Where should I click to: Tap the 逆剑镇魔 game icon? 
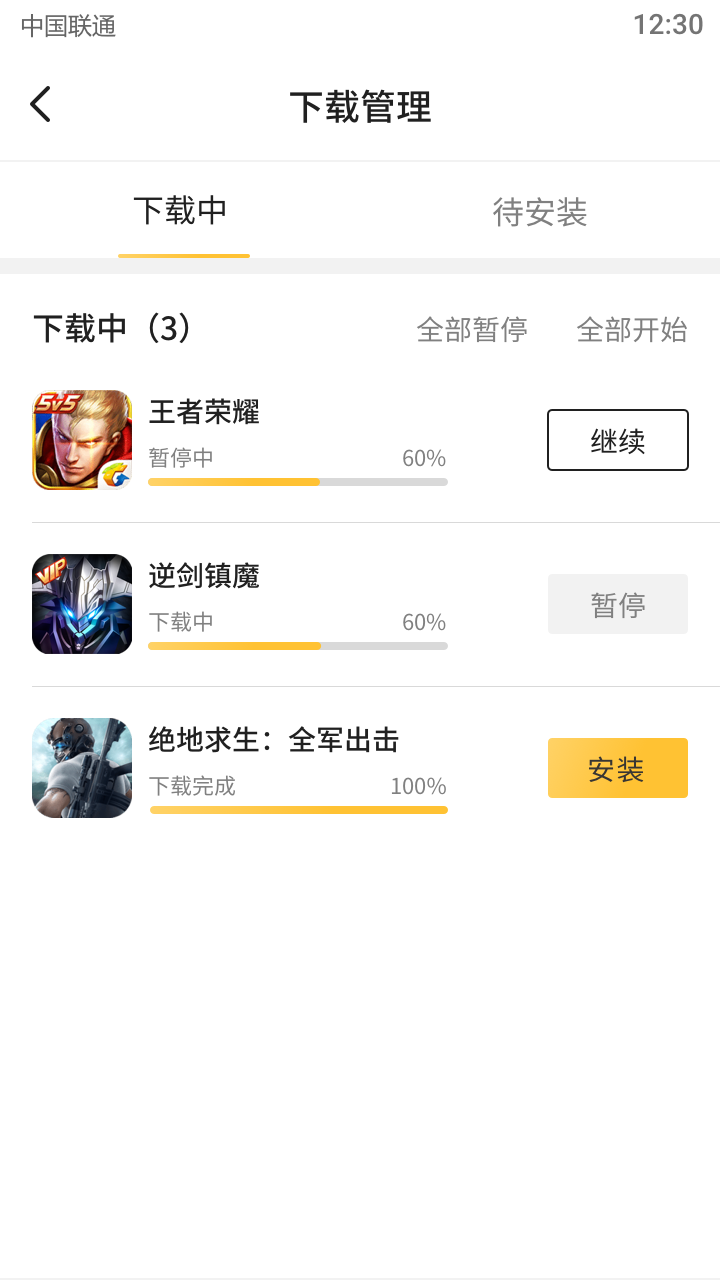tap(81, 604)
